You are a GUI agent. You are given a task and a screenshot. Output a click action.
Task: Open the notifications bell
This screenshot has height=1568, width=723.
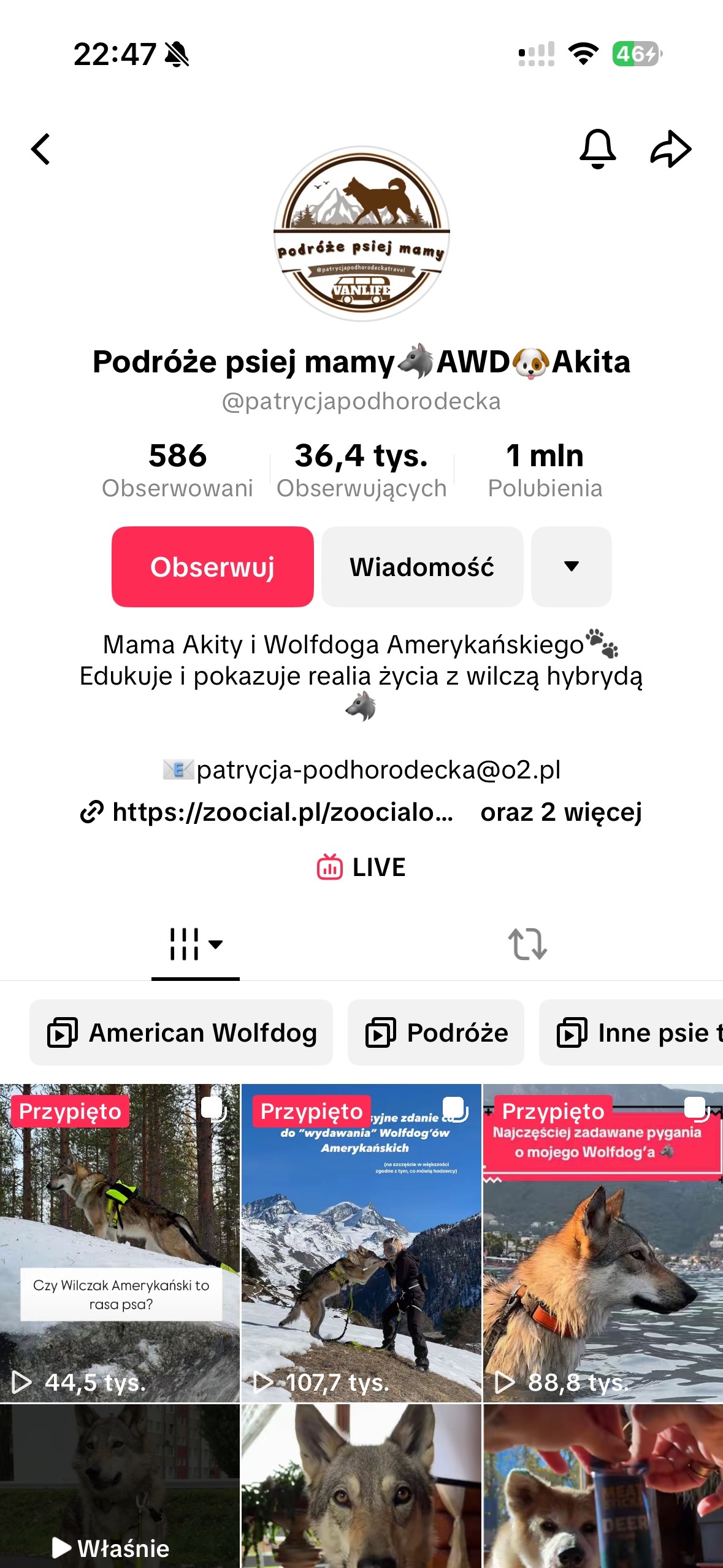597,149
